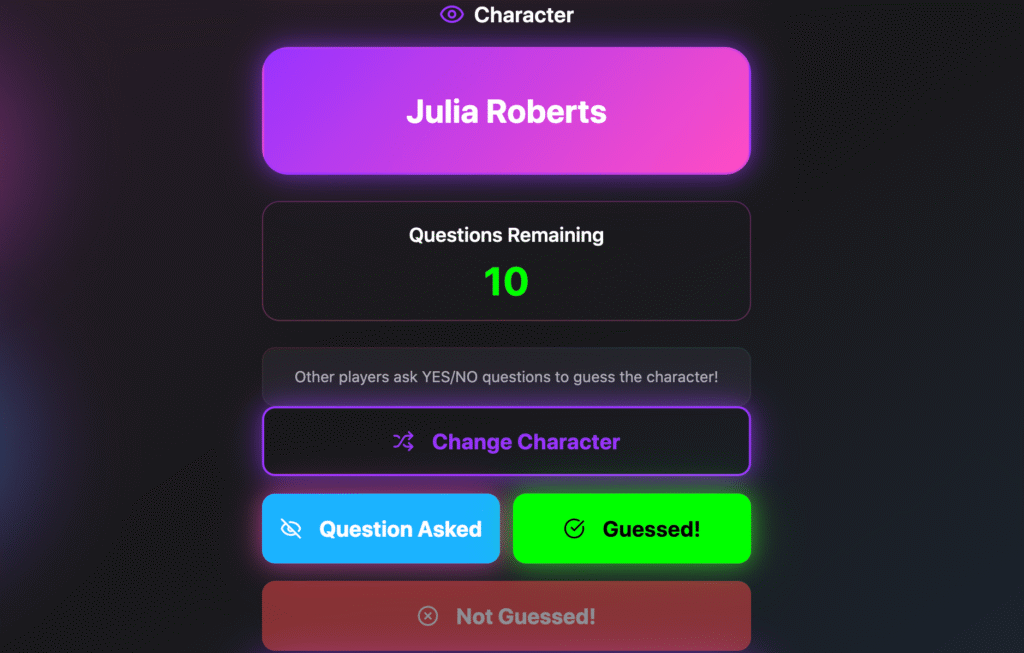Mark a question as asked

[381, 529]
